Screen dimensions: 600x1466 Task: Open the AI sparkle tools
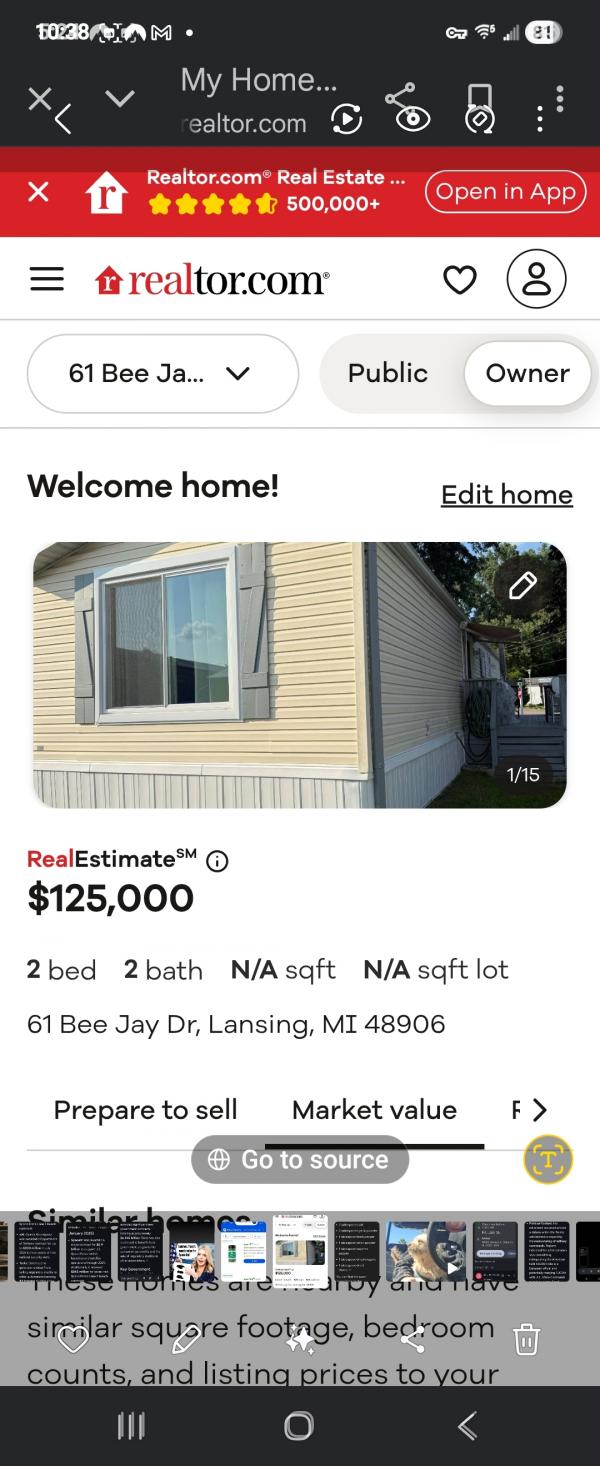pos(300,1339)
